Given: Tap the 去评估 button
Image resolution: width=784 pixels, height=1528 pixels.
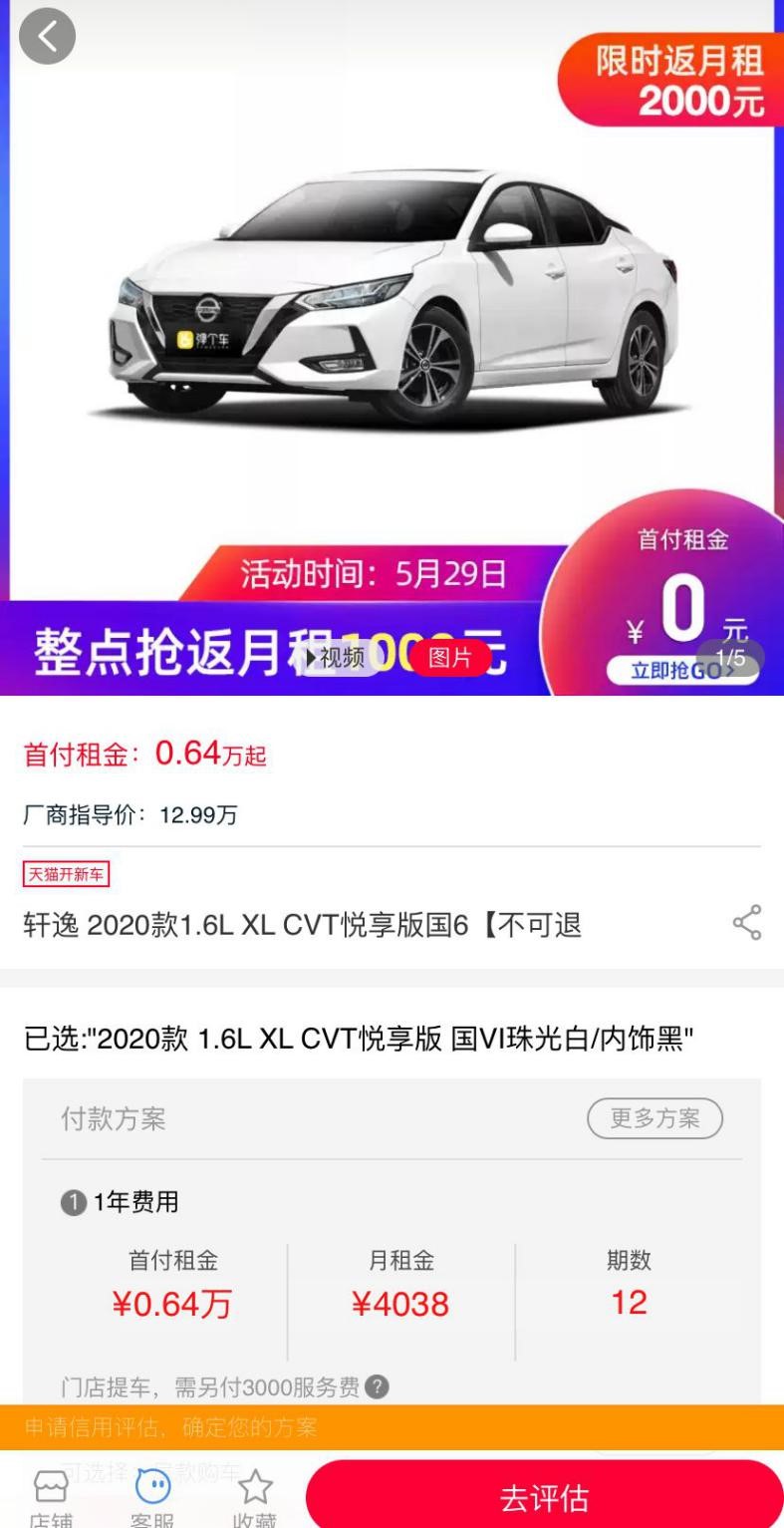Looking at the screenshot, I should [x=544, y=1498].
